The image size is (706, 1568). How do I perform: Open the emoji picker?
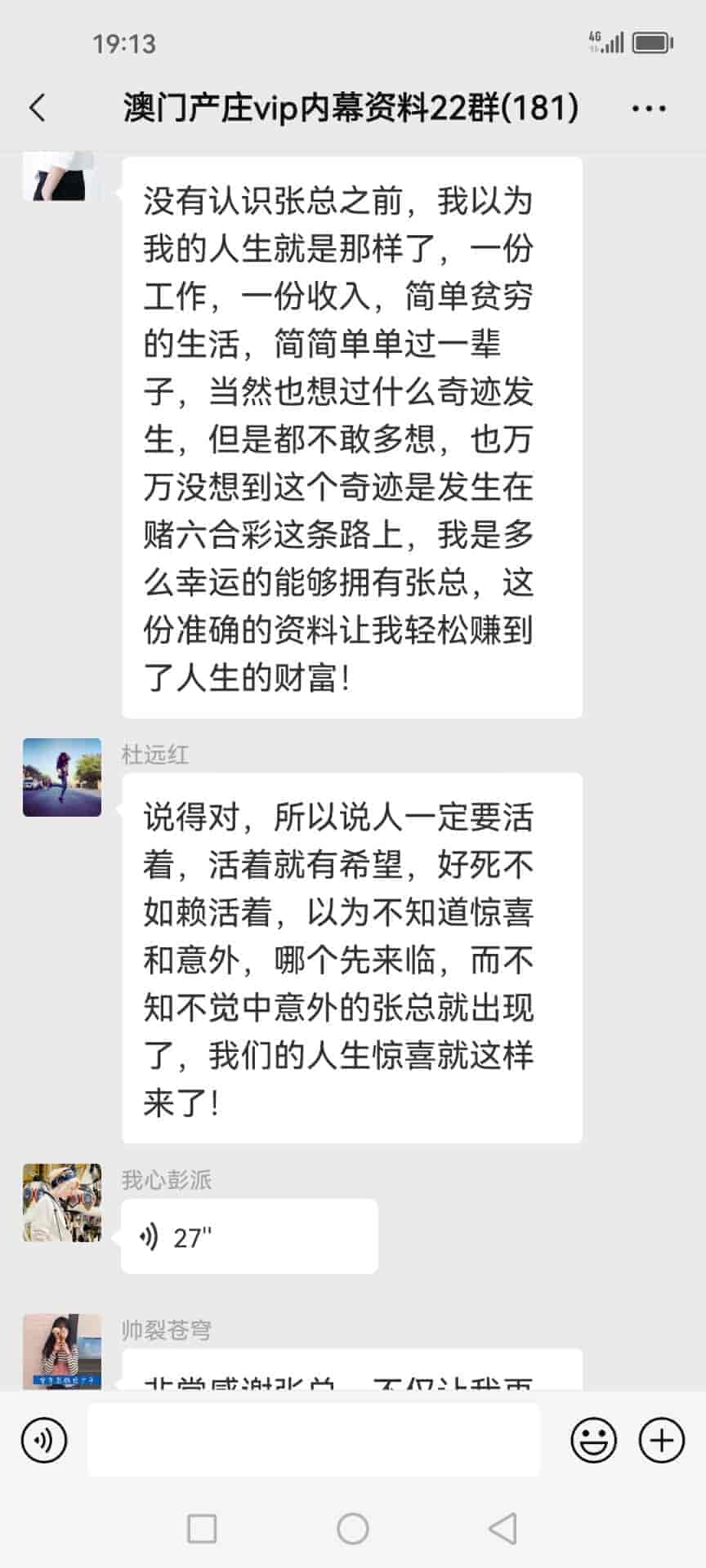point(593,1440)
